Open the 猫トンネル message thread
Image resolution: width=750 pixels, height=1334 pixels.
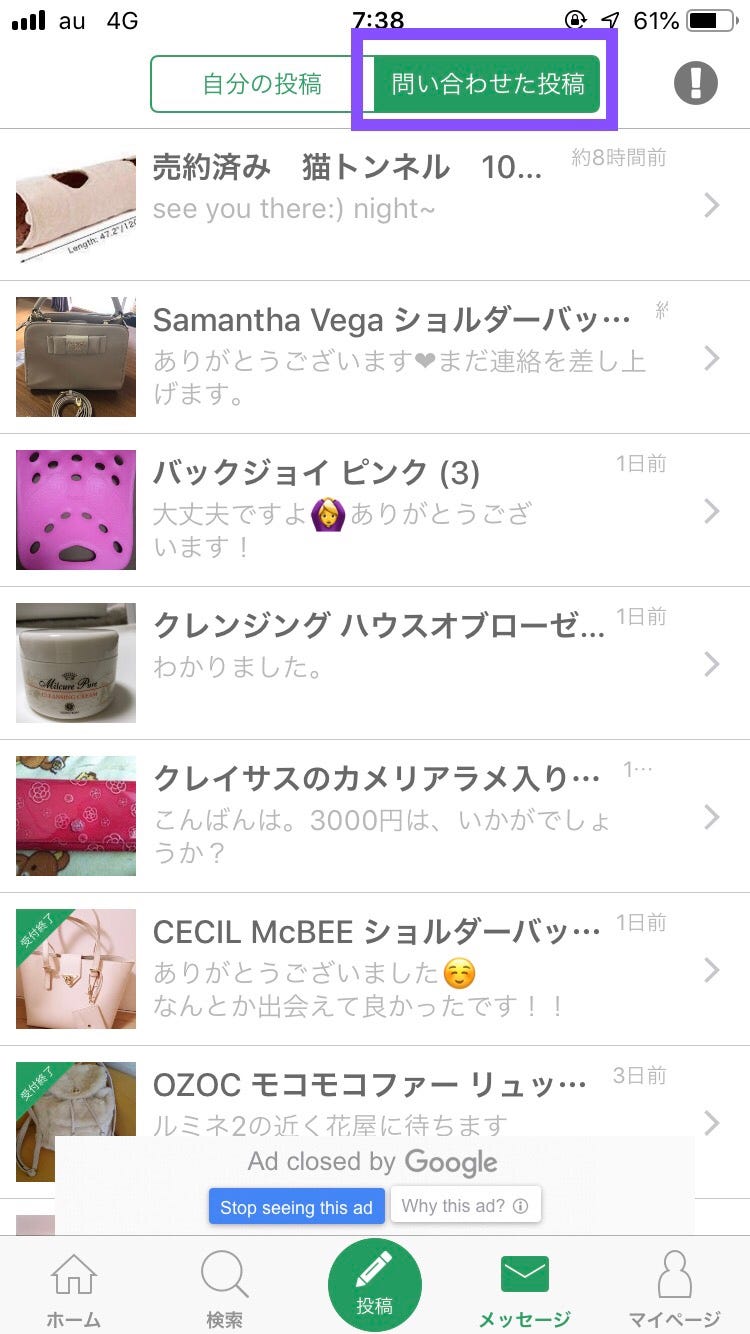[375, 205]
